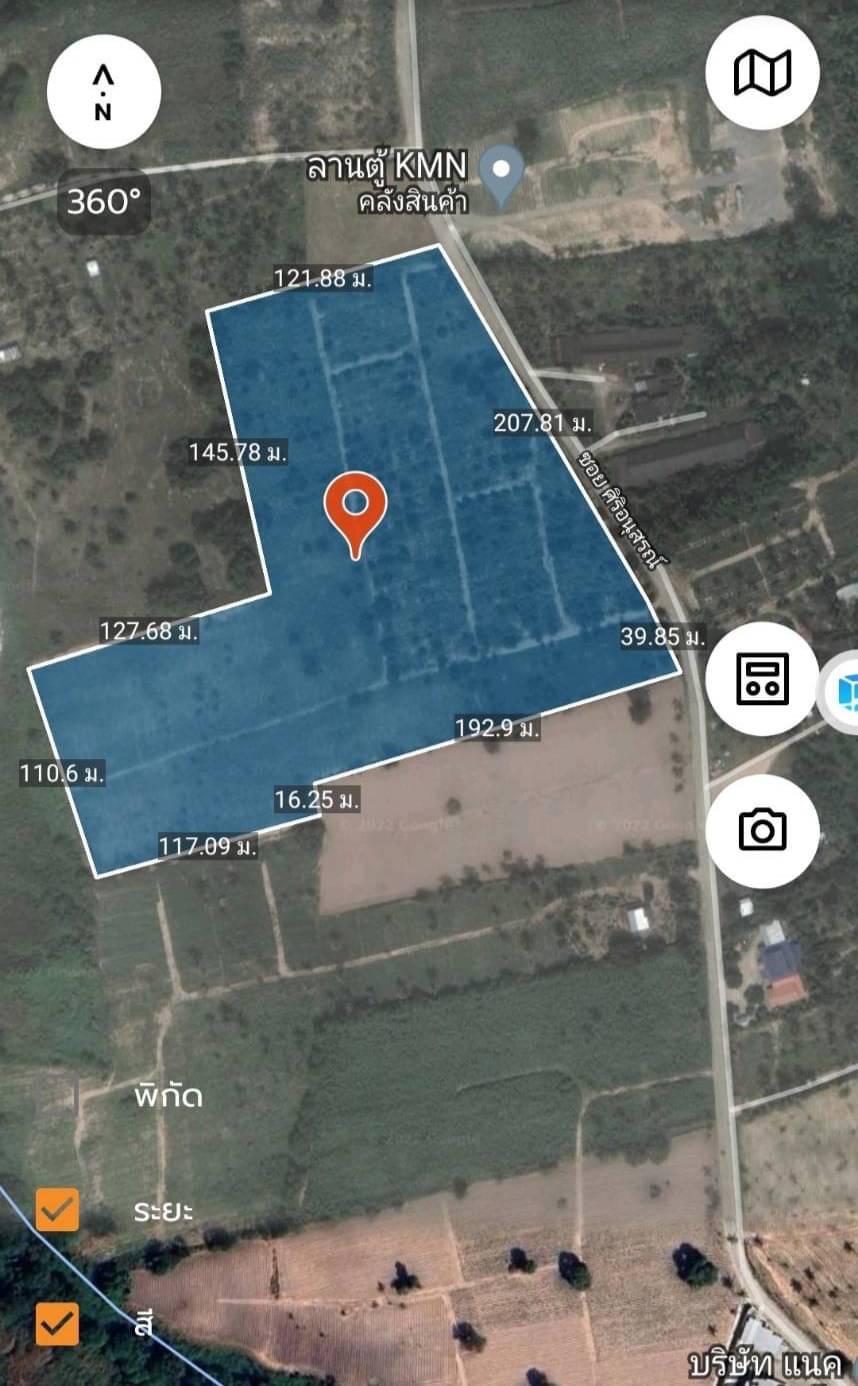Screen dimensions: 858x1386
Task: Open the calculator button beside the map
Action: 762,678
